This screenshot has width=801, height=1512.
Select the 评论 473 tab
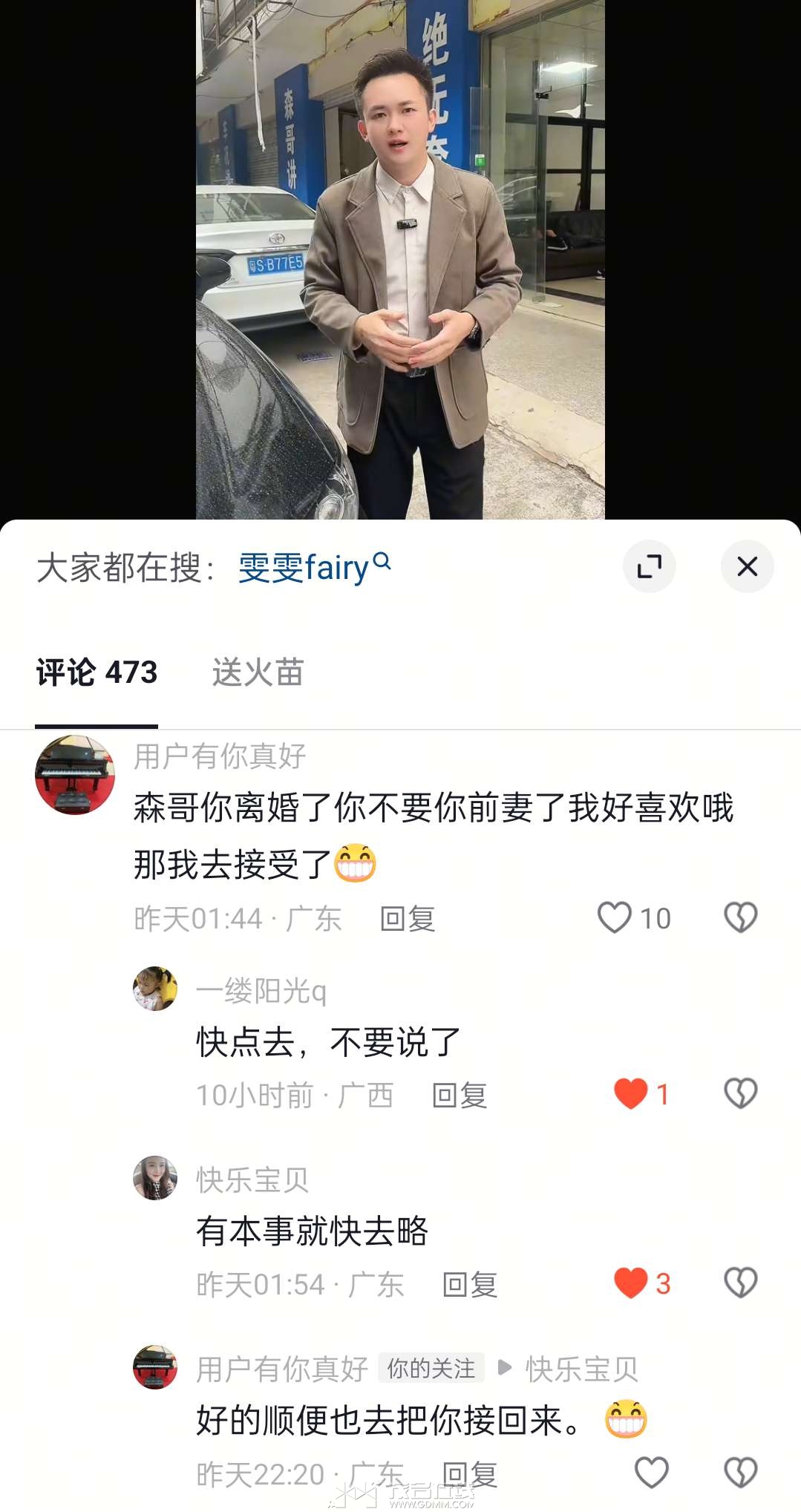pyautogui.click(x=97, y=672)
